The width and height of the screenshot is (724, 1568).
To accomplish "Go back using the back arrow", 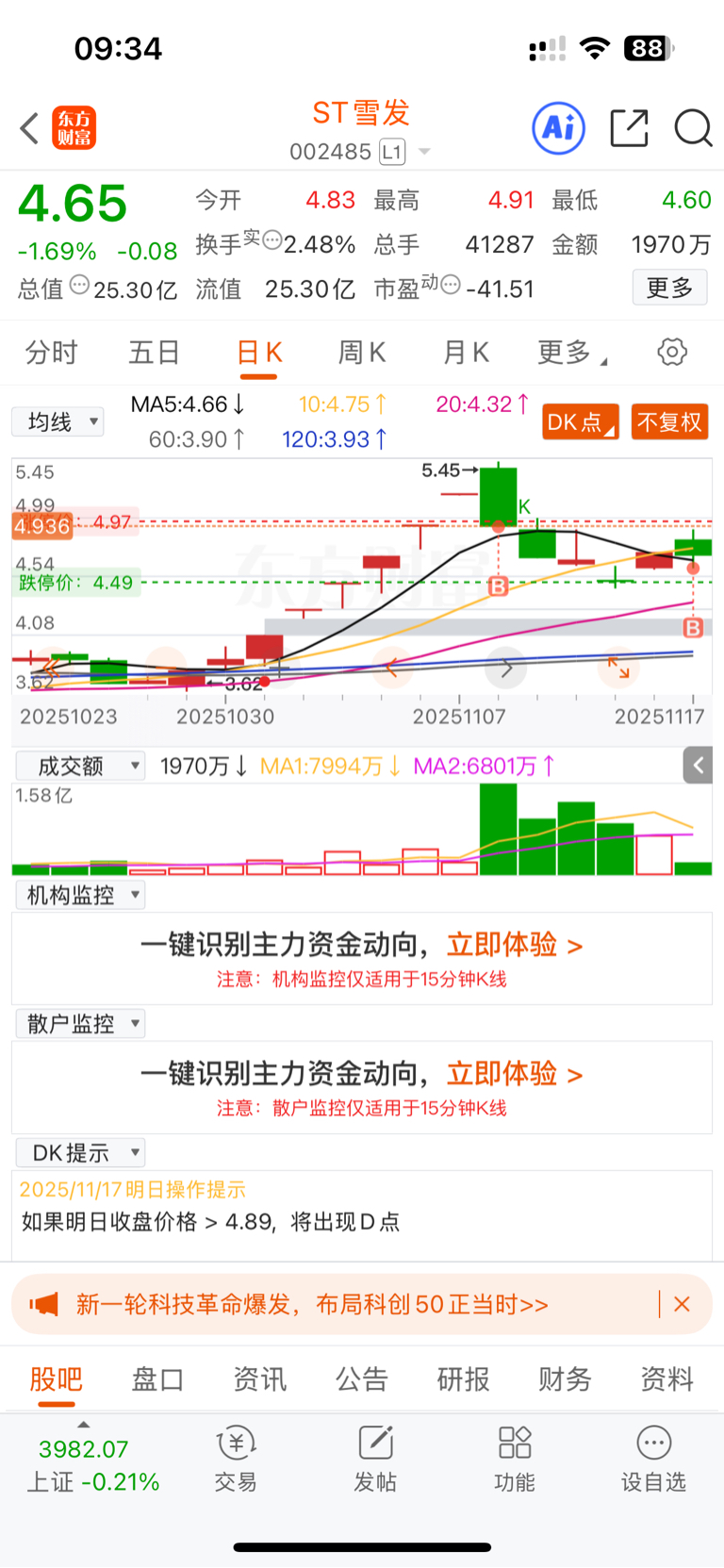I will point(29,128).
